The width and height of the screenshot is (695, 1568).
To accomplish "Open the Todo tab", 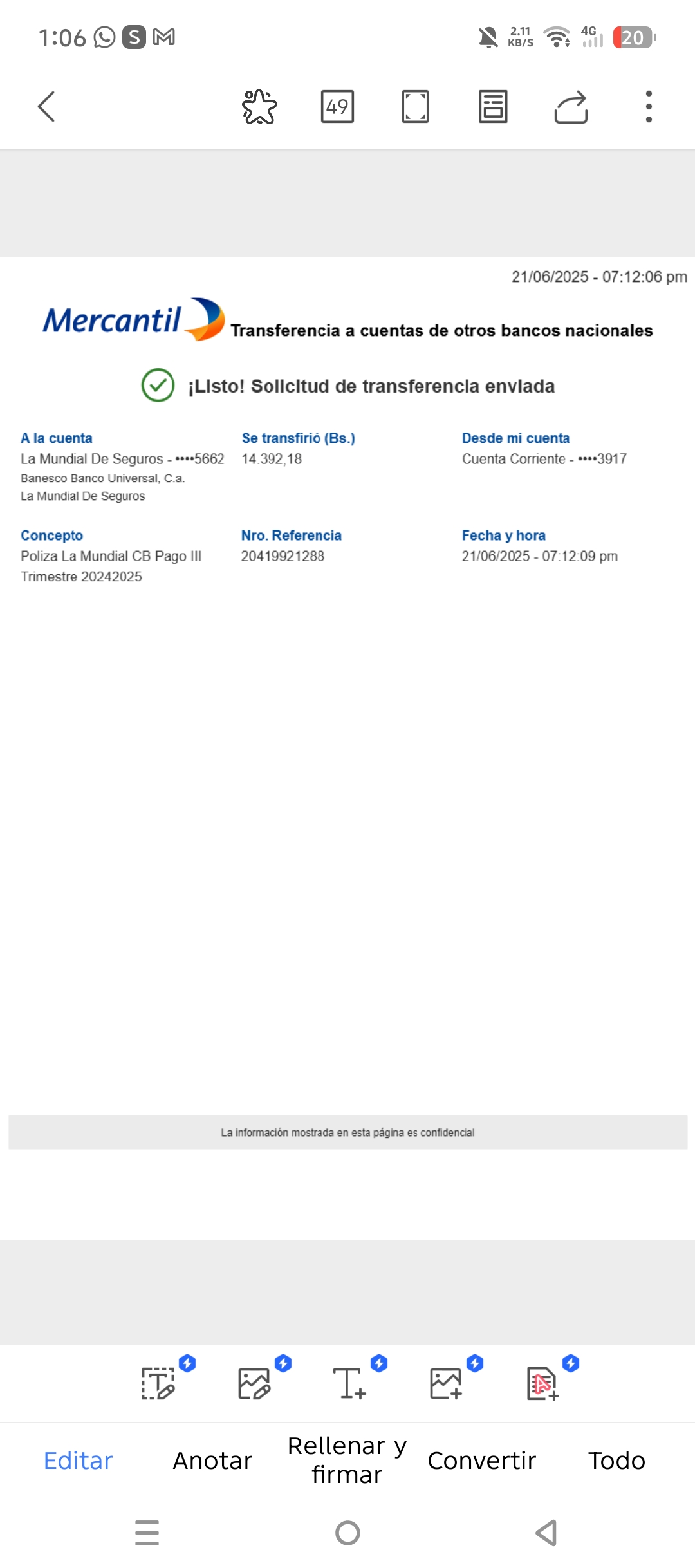I will point(616,1461).
